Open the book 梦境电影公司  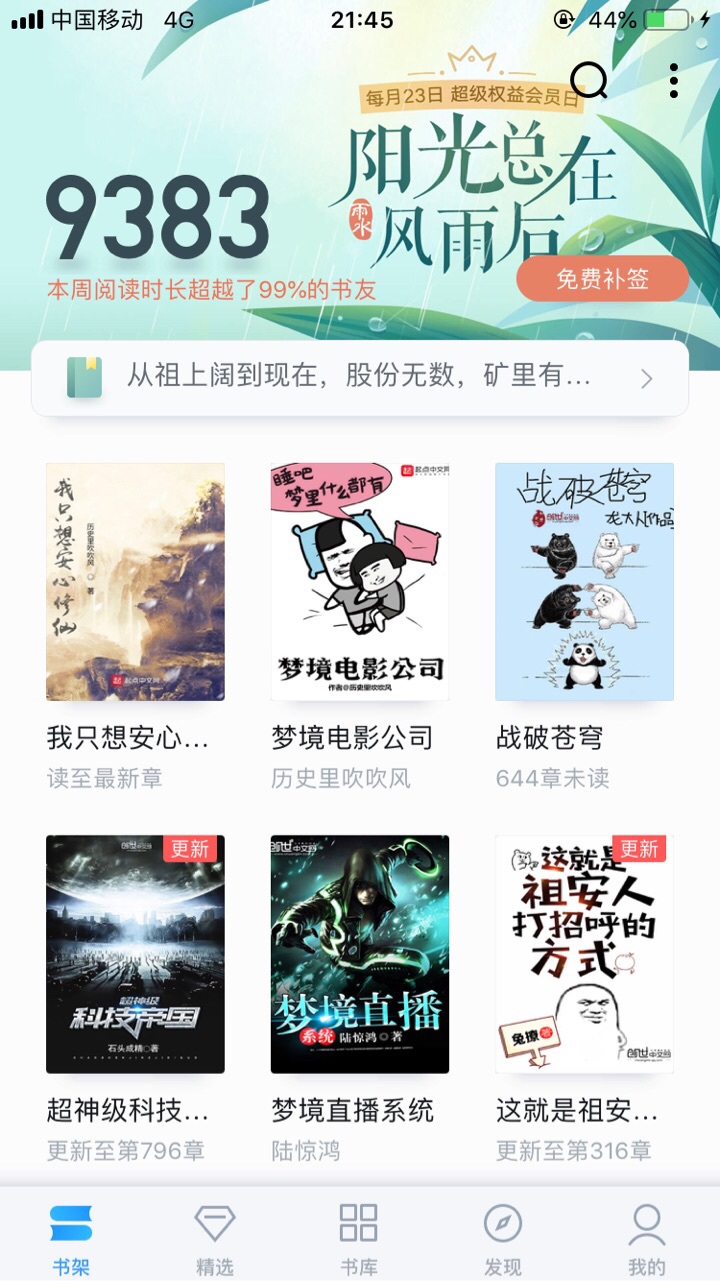pos(360,582)
